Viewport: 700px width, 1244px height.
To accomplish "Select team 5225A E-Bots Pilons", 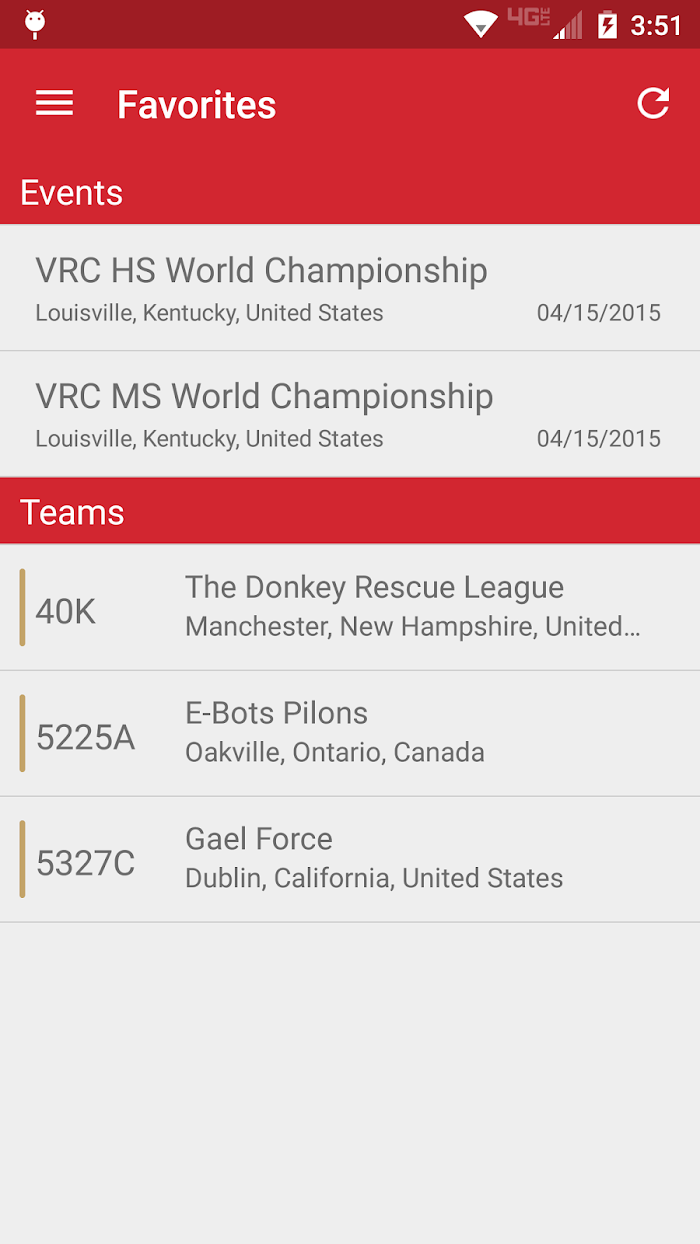I will [350, 733].
